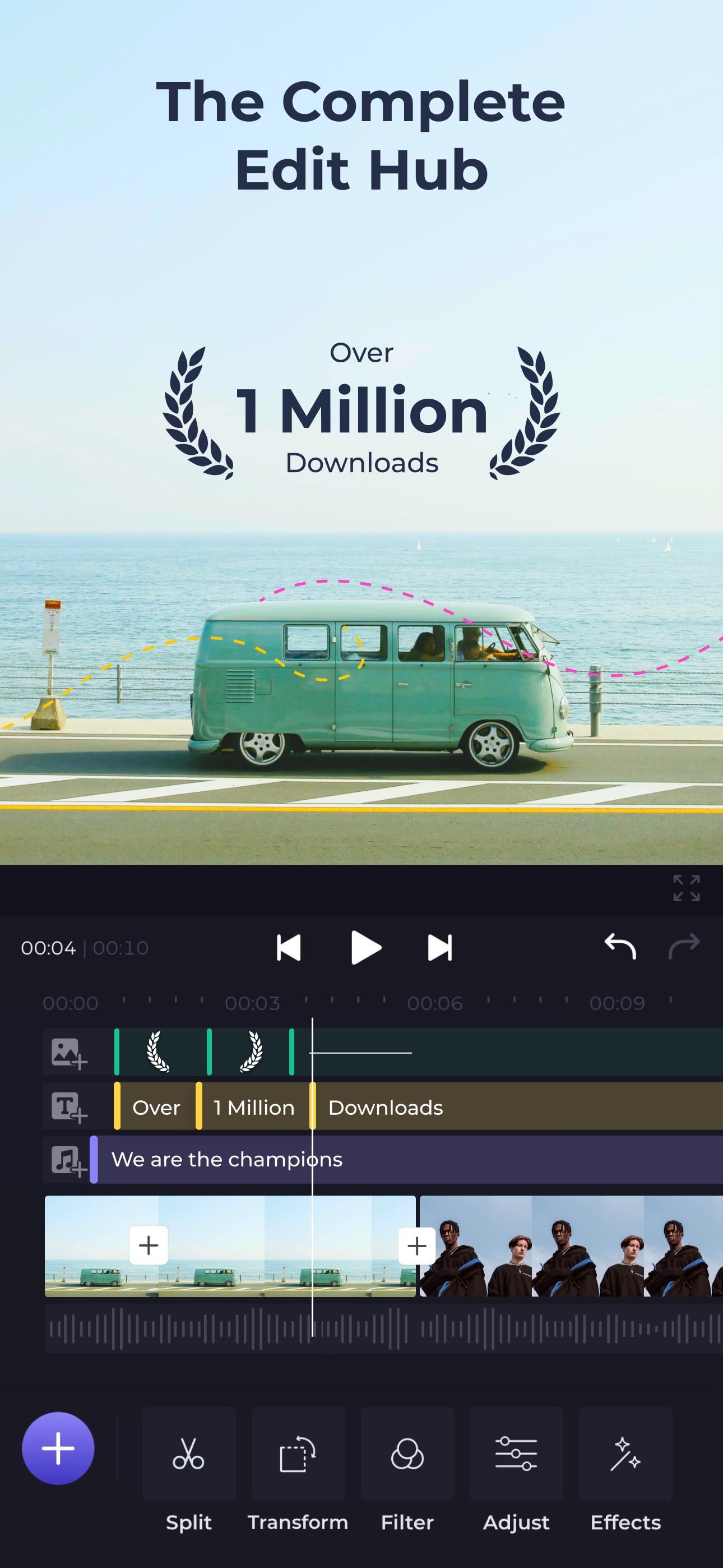Viewport: 723px width, 1568px height.
Task: Redo the last undone edit
Action: click(x=684, y=947)
